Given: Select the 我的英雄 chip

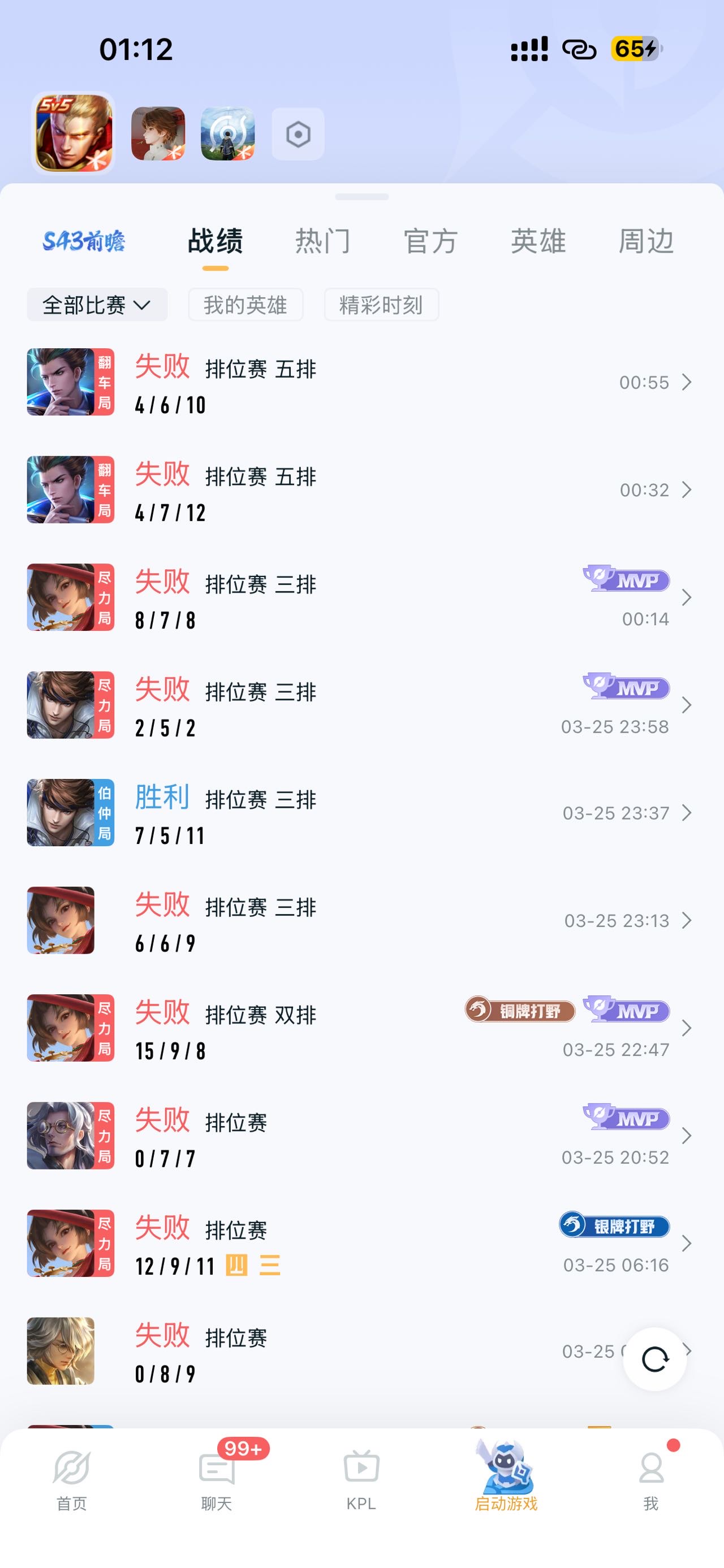Looking at the screenshot, I should (245, 305).
